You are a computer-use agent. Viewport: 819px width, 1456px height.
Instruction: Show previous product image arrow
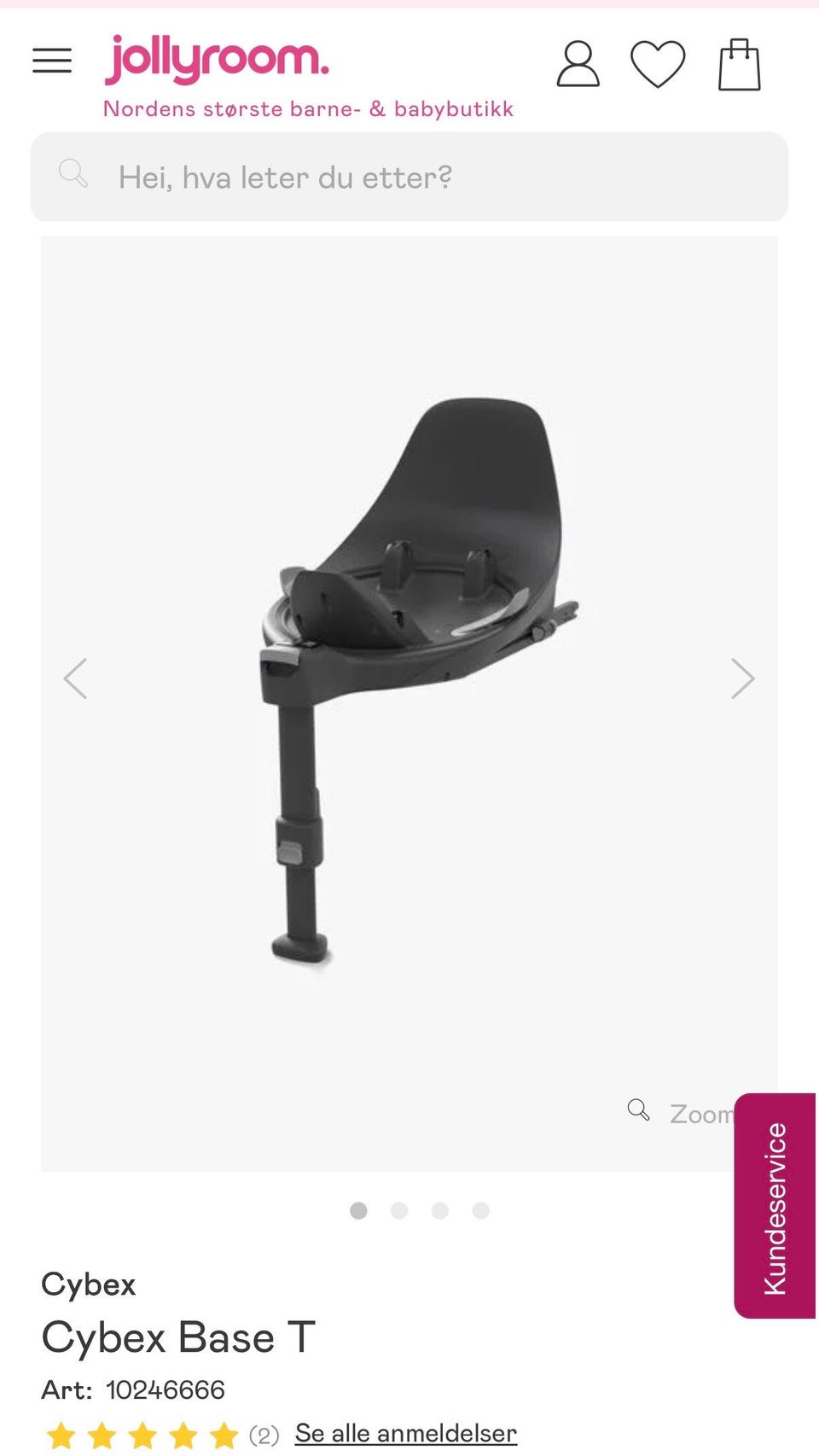click(75, 678)
